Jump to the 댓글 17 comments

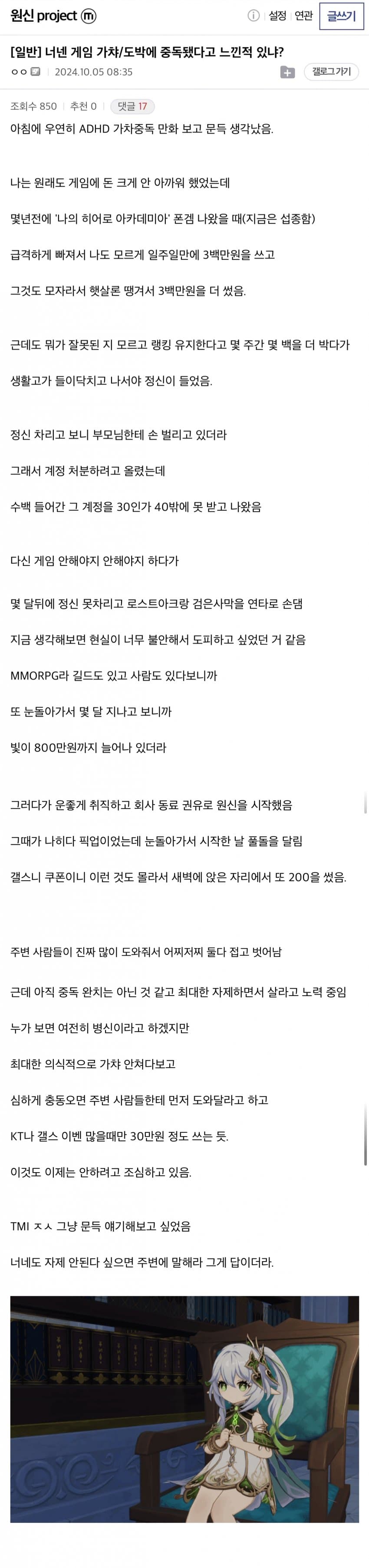(132, 106)
